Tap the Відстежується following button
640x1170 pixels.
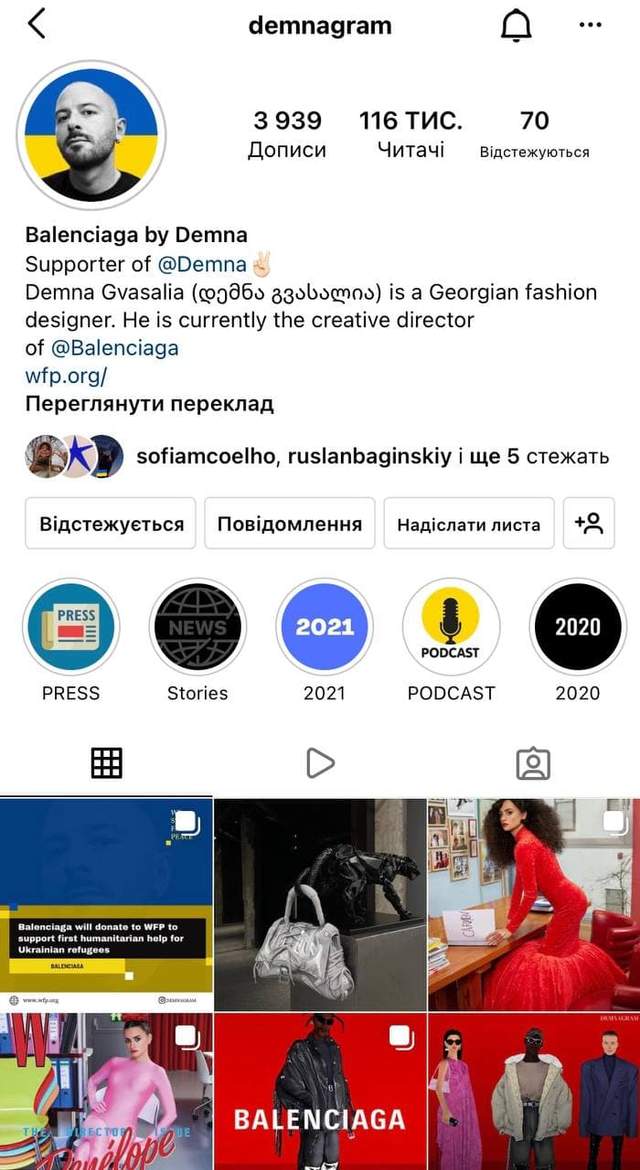pos(111,524)
